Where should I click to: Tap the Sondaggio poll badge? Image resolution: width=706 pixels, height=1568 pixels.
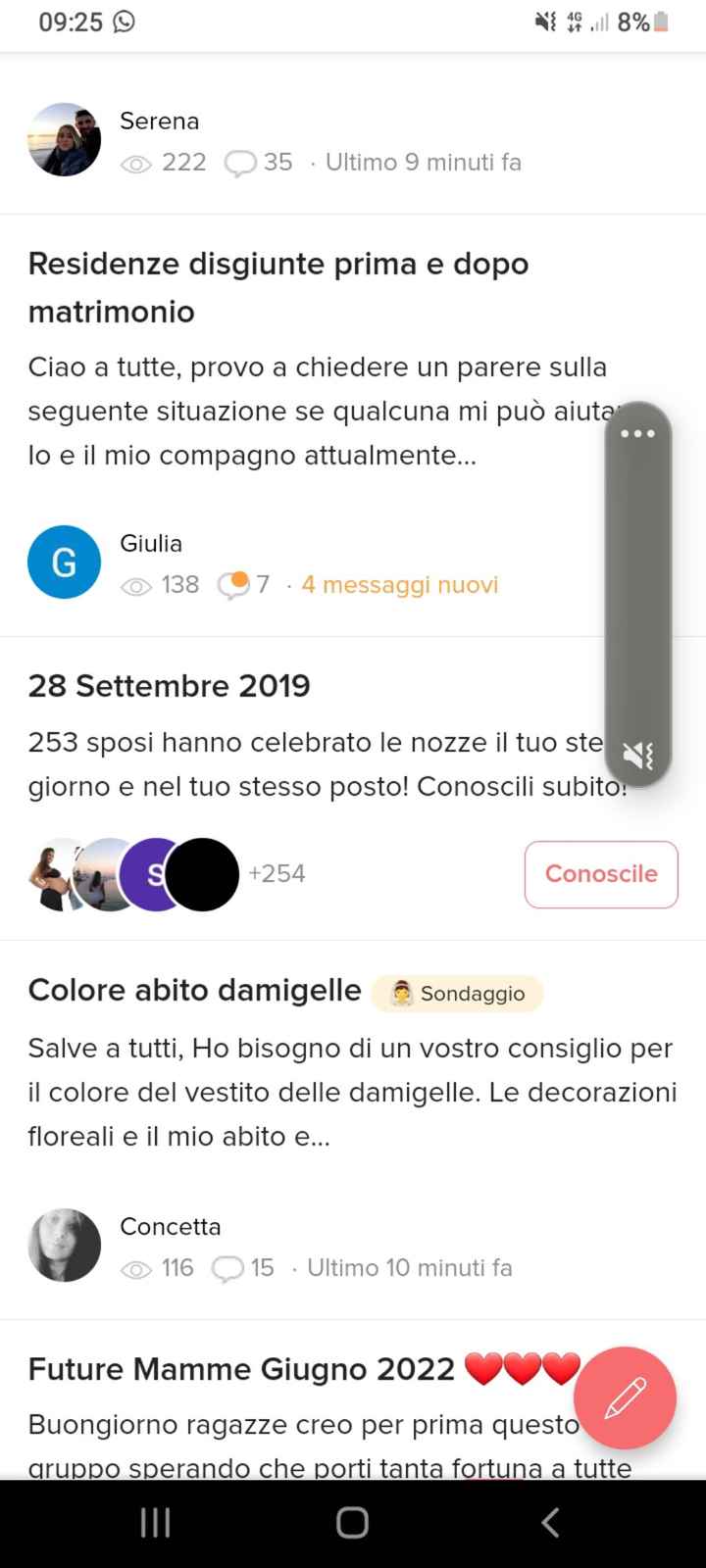(457, 993)
